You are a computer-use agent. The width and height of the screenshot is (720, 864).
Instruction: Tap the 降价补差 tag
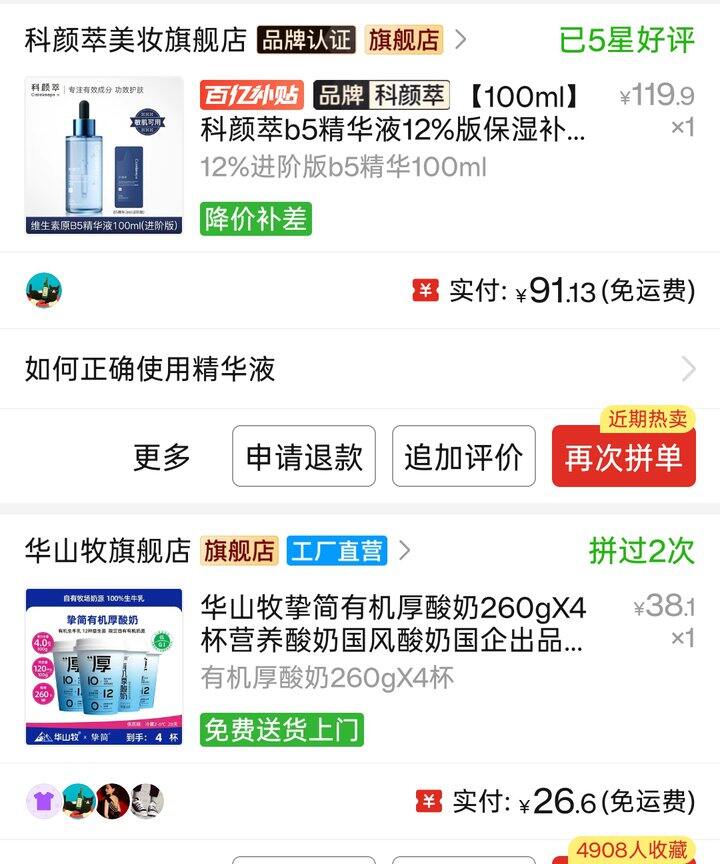(x=256, y=219)
